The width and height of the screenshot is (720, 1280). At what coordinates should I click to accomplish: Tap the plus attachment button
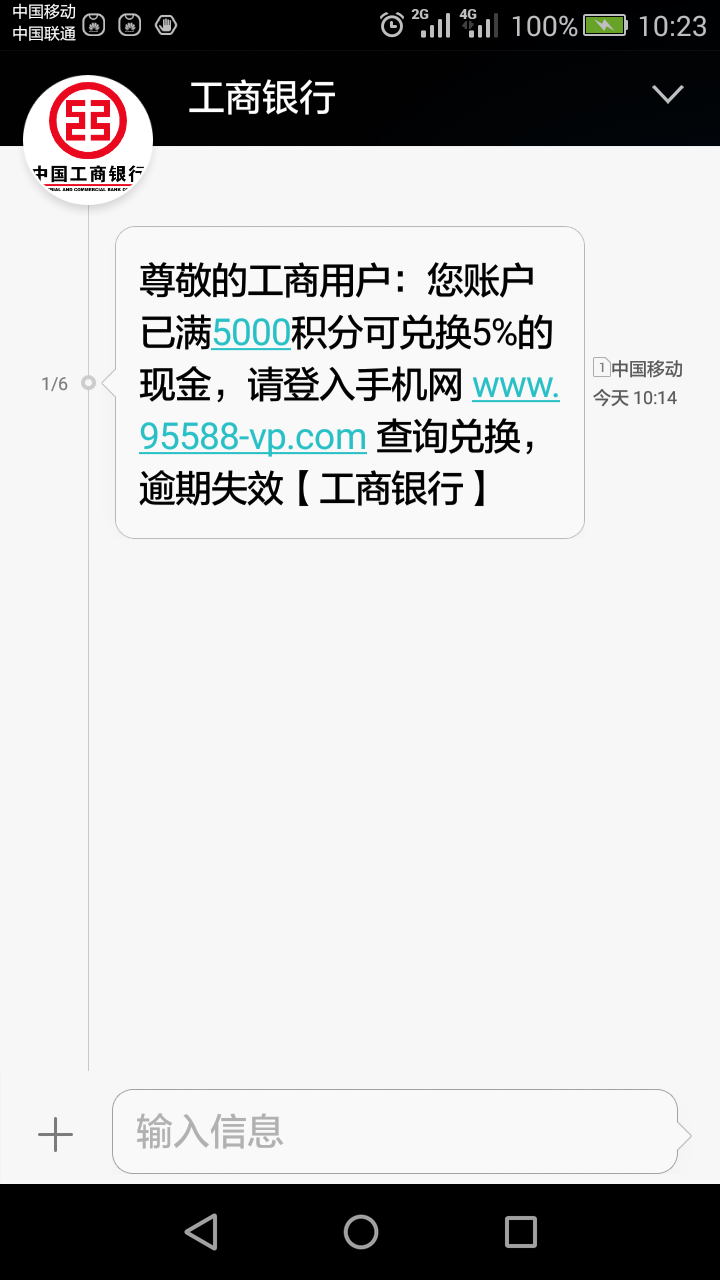pyautogui.click(x=55, y=1134)
